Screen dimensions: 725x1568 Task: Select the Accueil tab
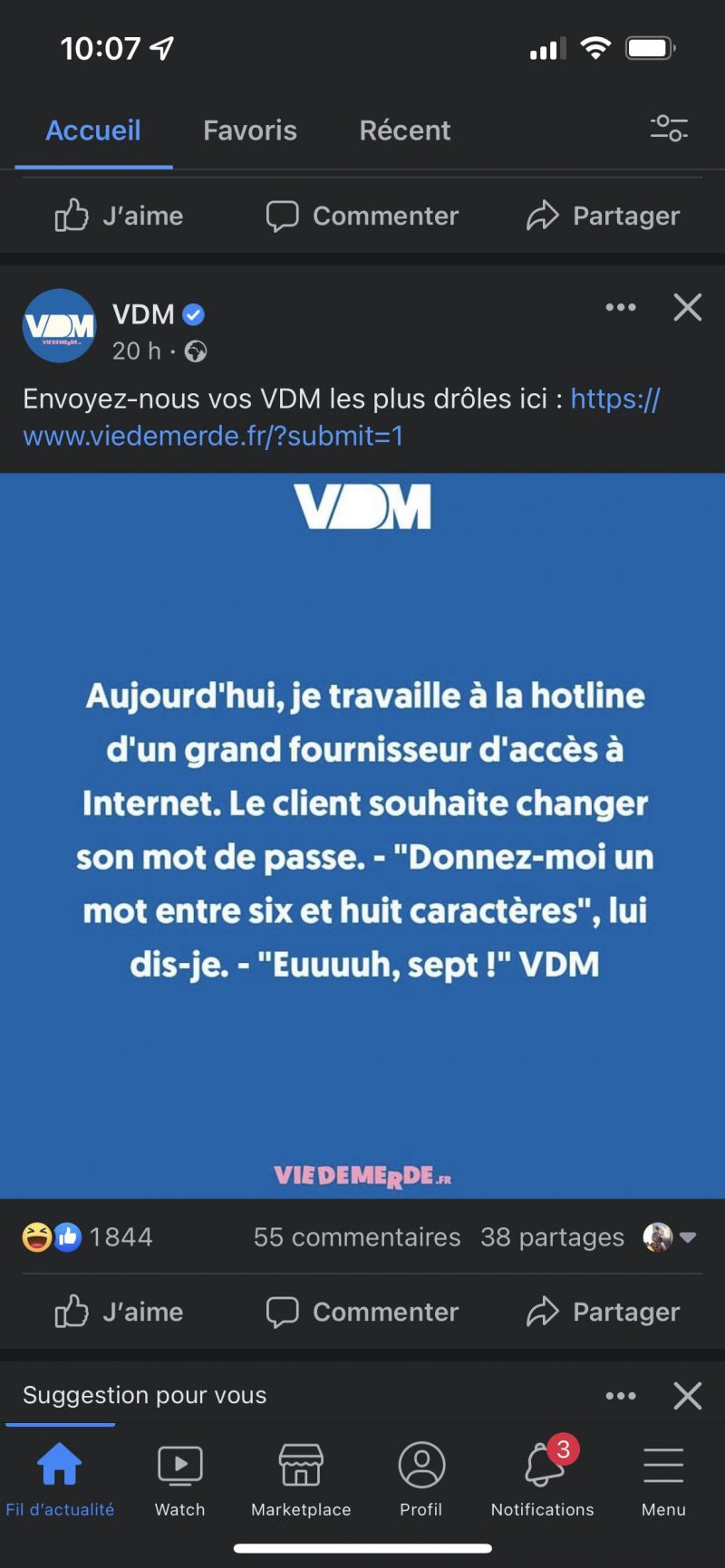pyautogui.click(x=93, y=130)
